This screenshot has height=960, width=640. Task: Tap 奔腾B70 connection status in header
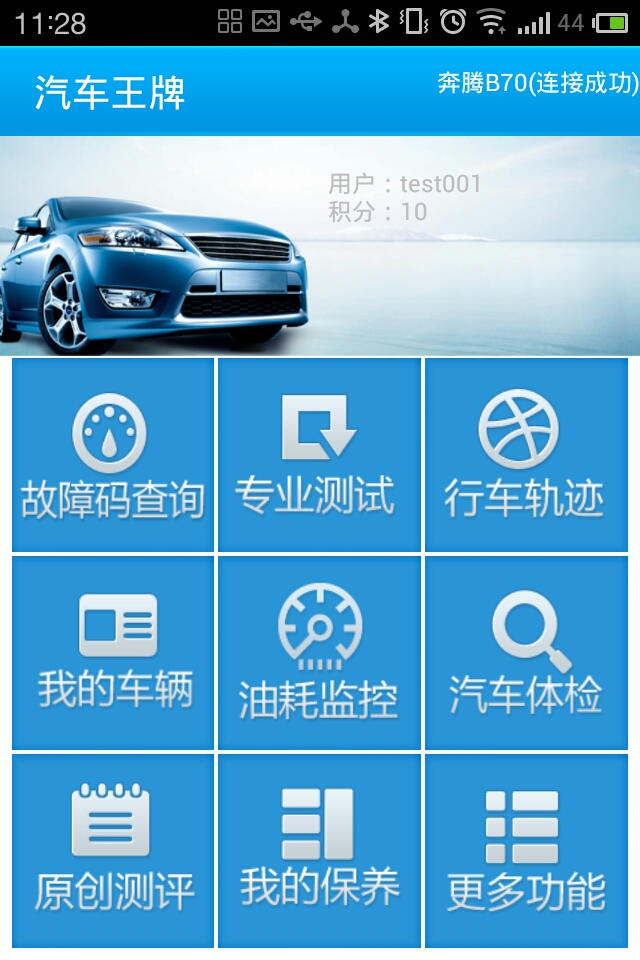click(537, 83)
